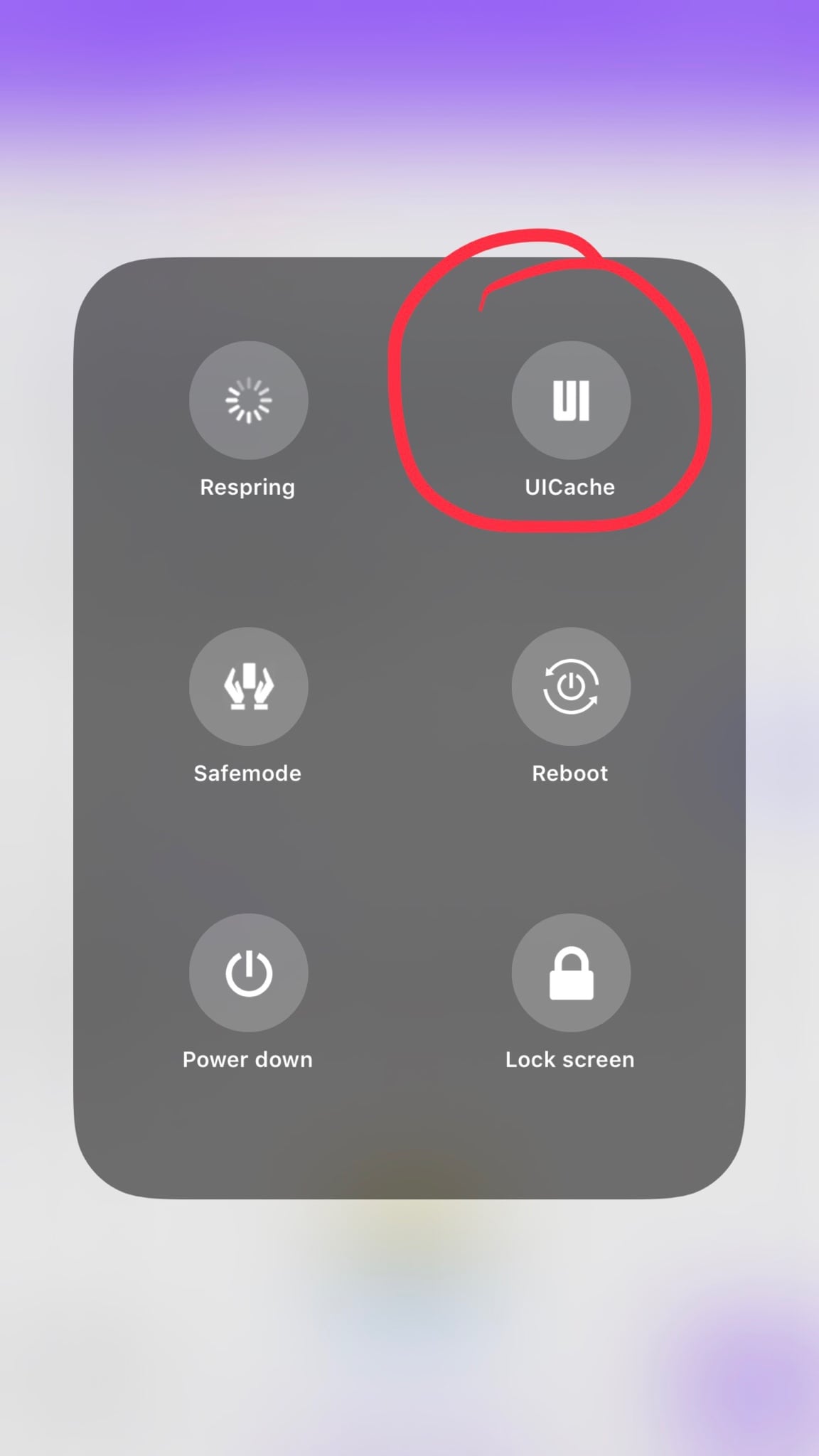Select Power down
The image size is (819, 1456).
coord(248,972)
